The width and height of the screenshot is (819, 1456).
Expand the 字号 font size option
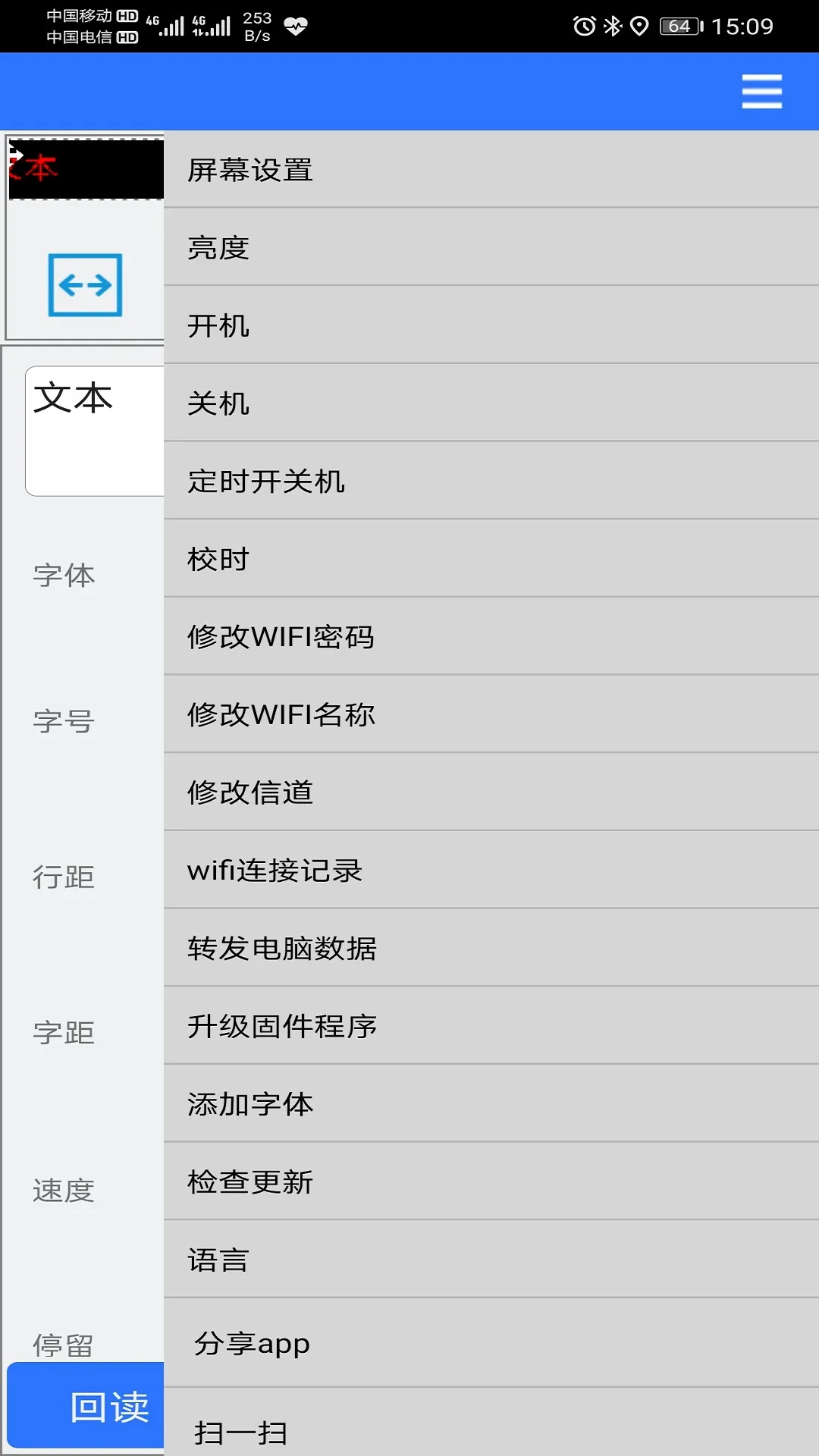coord(64,723)
